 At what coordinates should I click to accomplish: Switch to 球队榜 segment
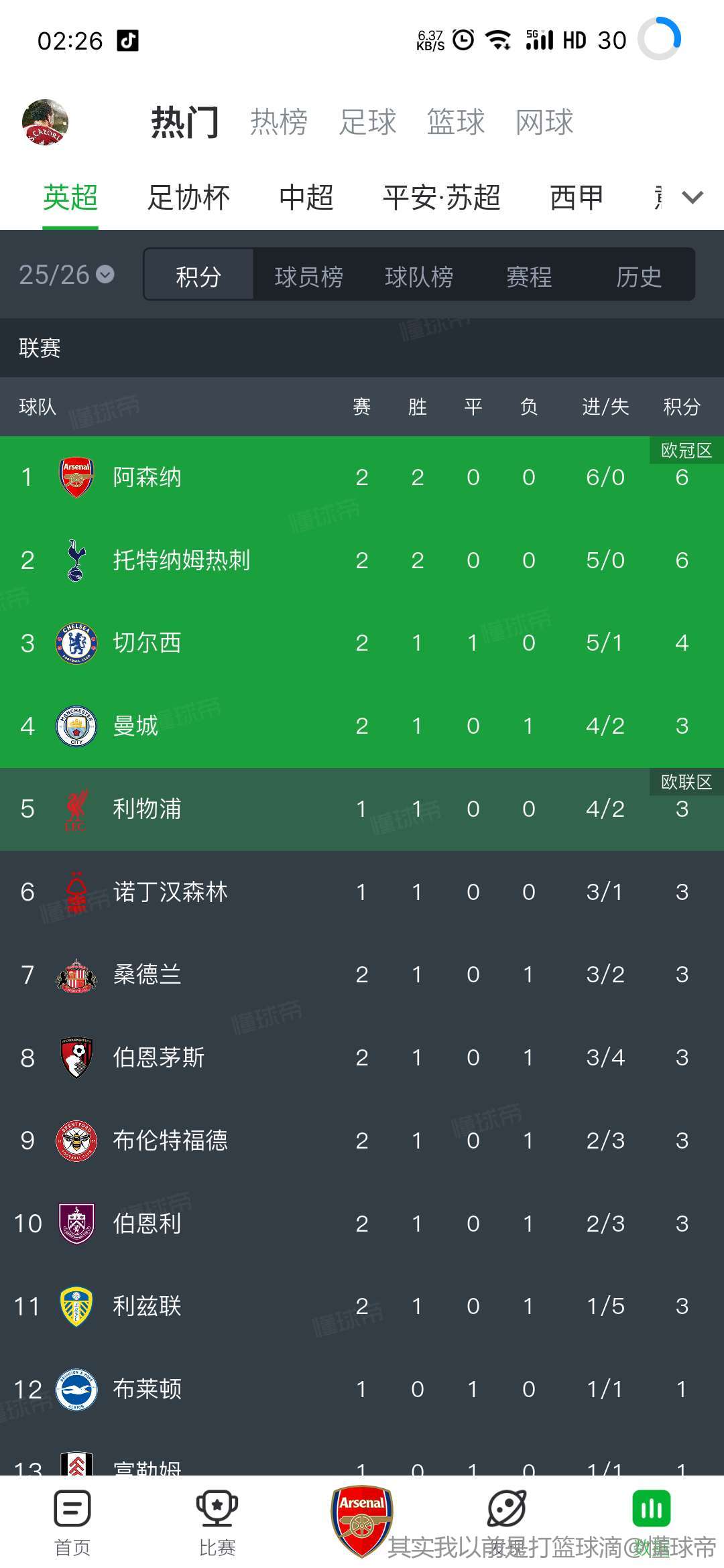[419, 276]
